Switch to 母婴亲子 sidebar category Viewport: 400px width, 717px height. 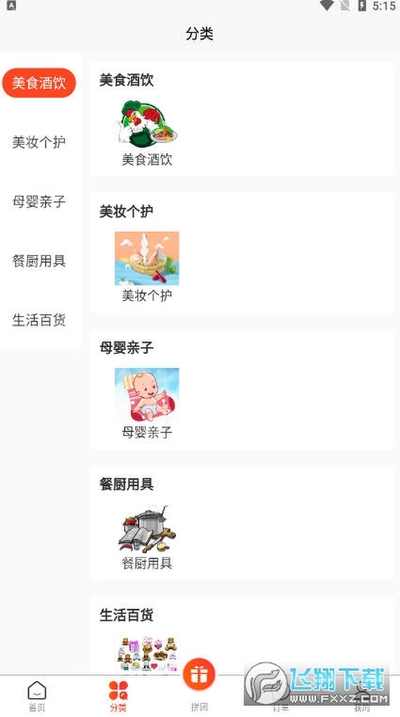tap(39, 202)
